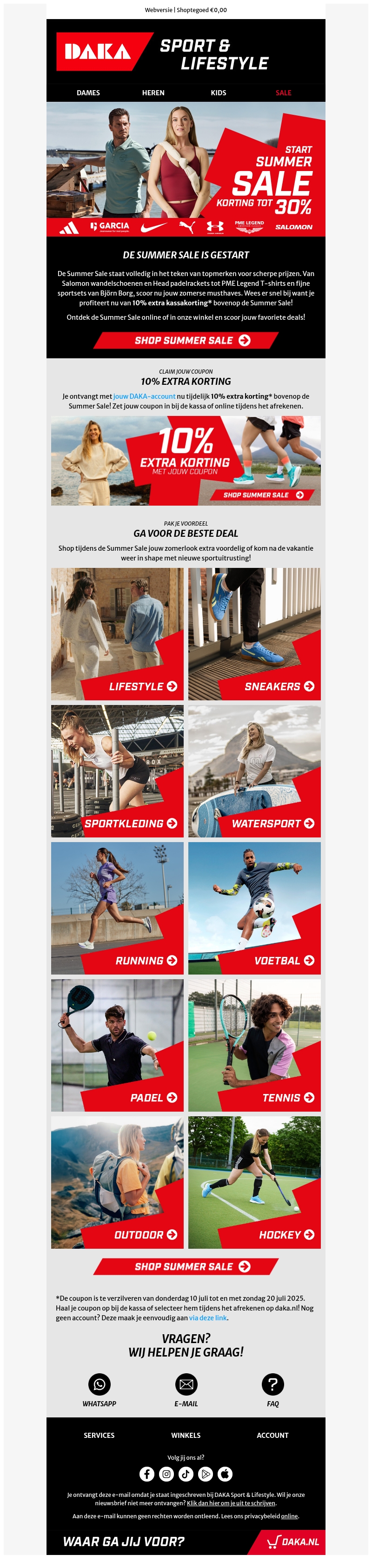Open the Hockey category tile
The width and height of the screenshot is (372, 1568).
pyautogui.click(x=254, y=1182)
